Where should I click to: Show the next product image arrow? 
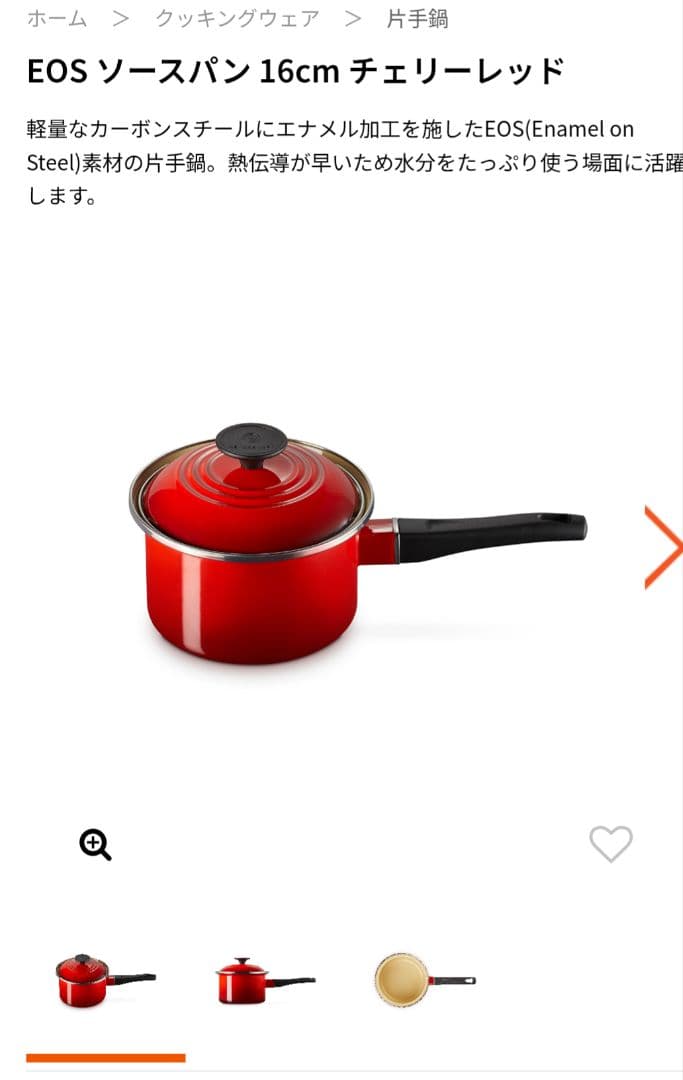click(x=663, y=546)
